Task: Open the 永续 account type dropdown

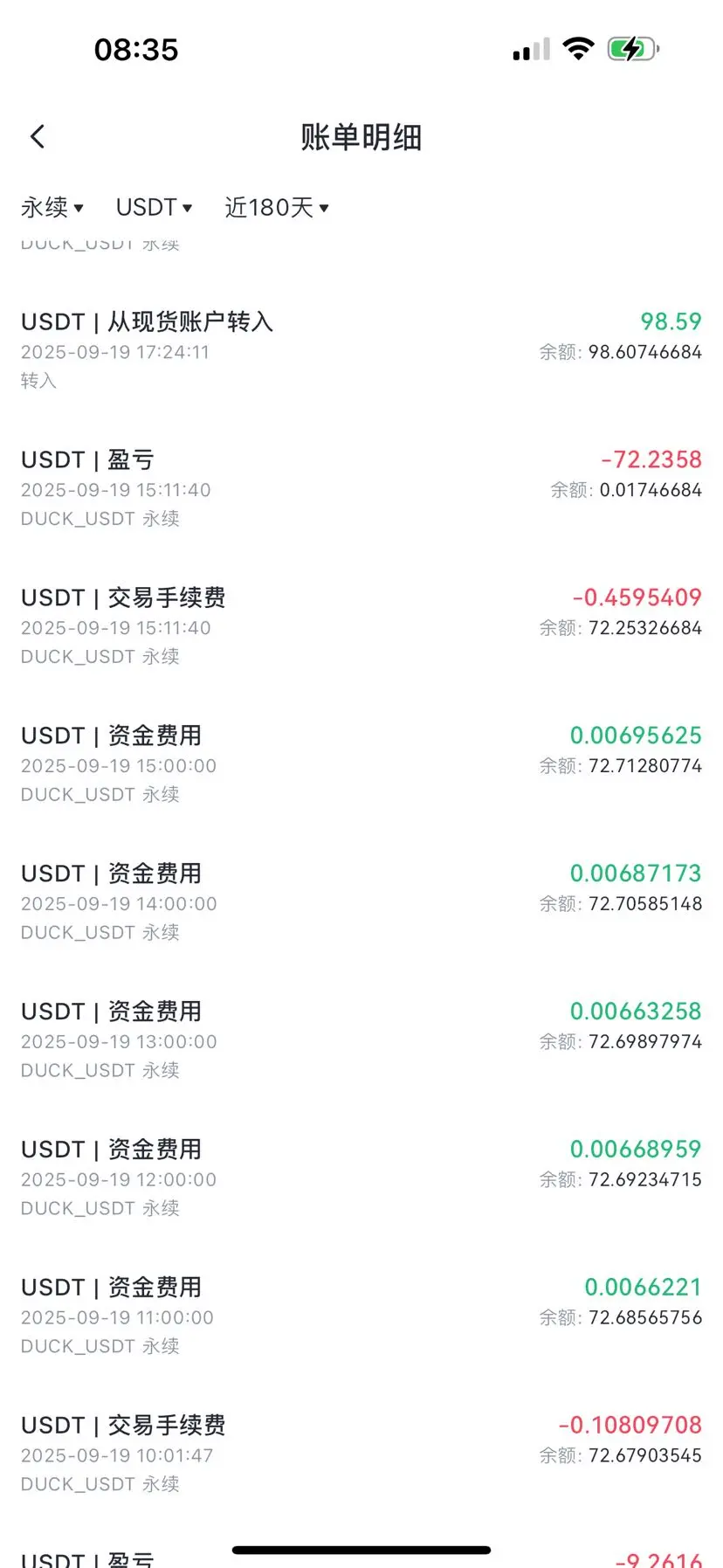Action: point(52,208)
